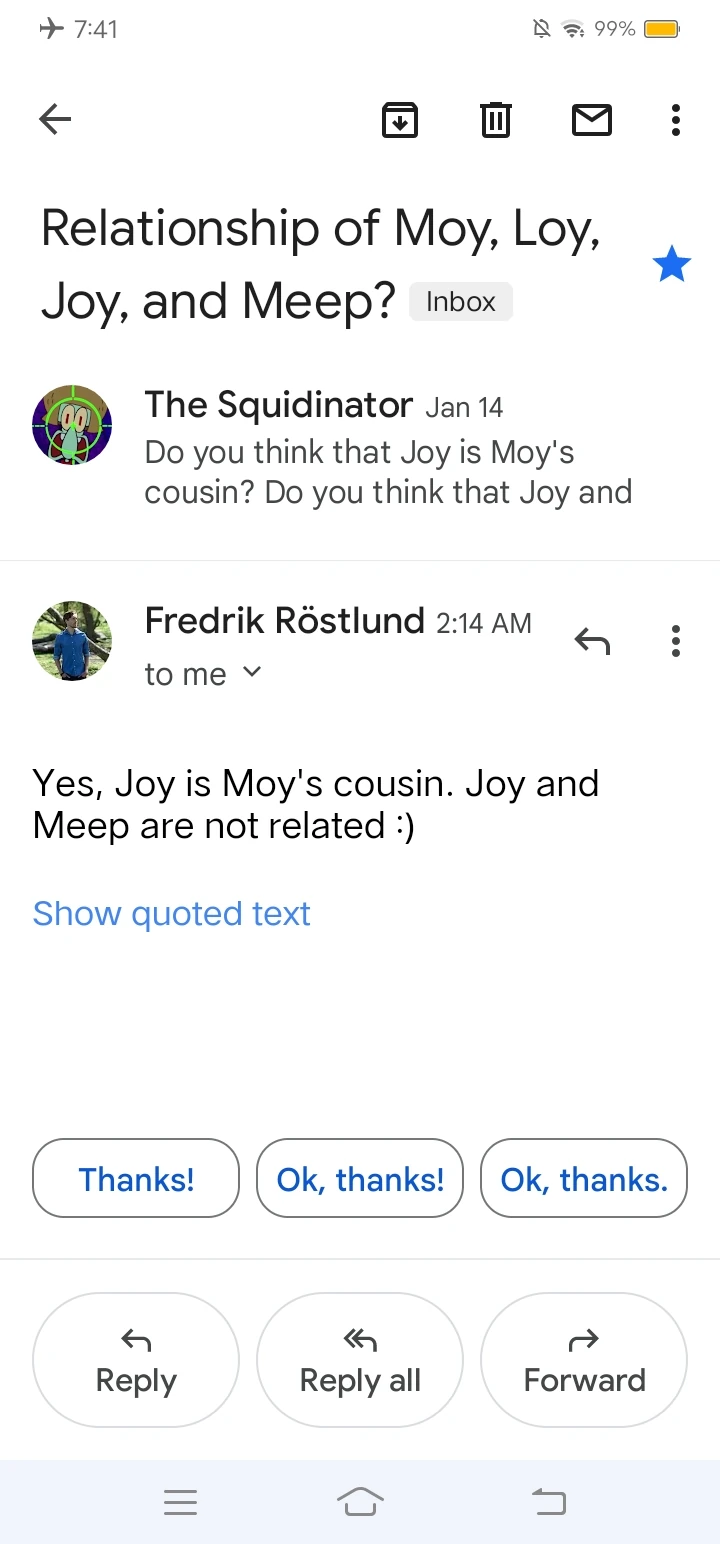Open more options for Fredrik's message

click(x=676, y=640)
